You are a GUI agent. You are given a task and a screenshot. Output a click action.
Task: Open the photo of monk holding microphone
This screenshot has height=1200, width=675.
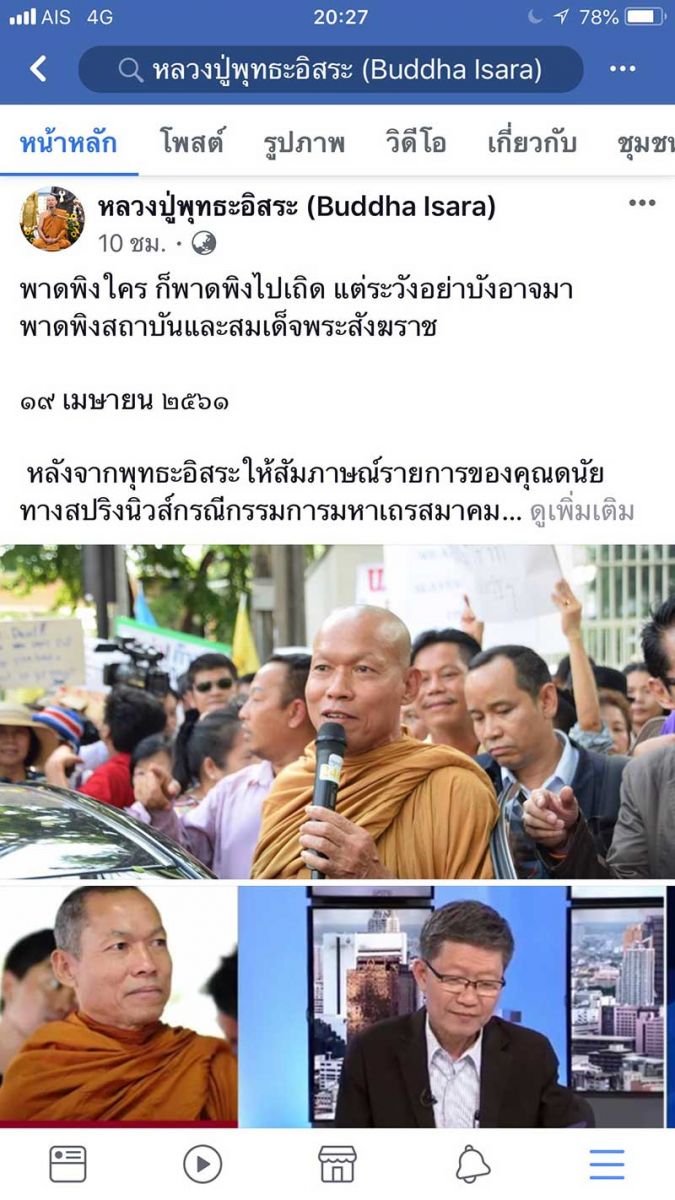(x=337, y=712)
